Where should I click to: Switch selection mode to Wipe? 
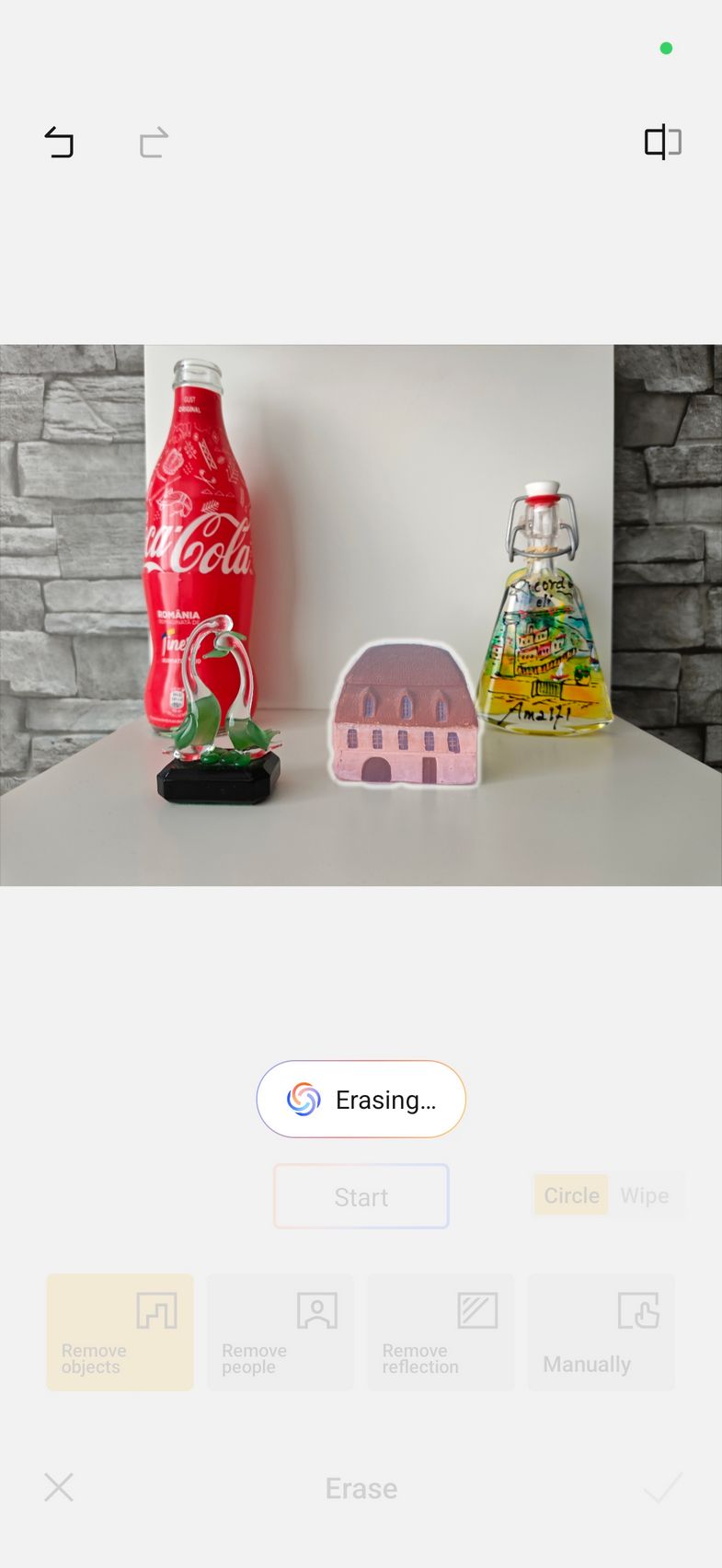pyautogui.click(x=644, y=1195)
